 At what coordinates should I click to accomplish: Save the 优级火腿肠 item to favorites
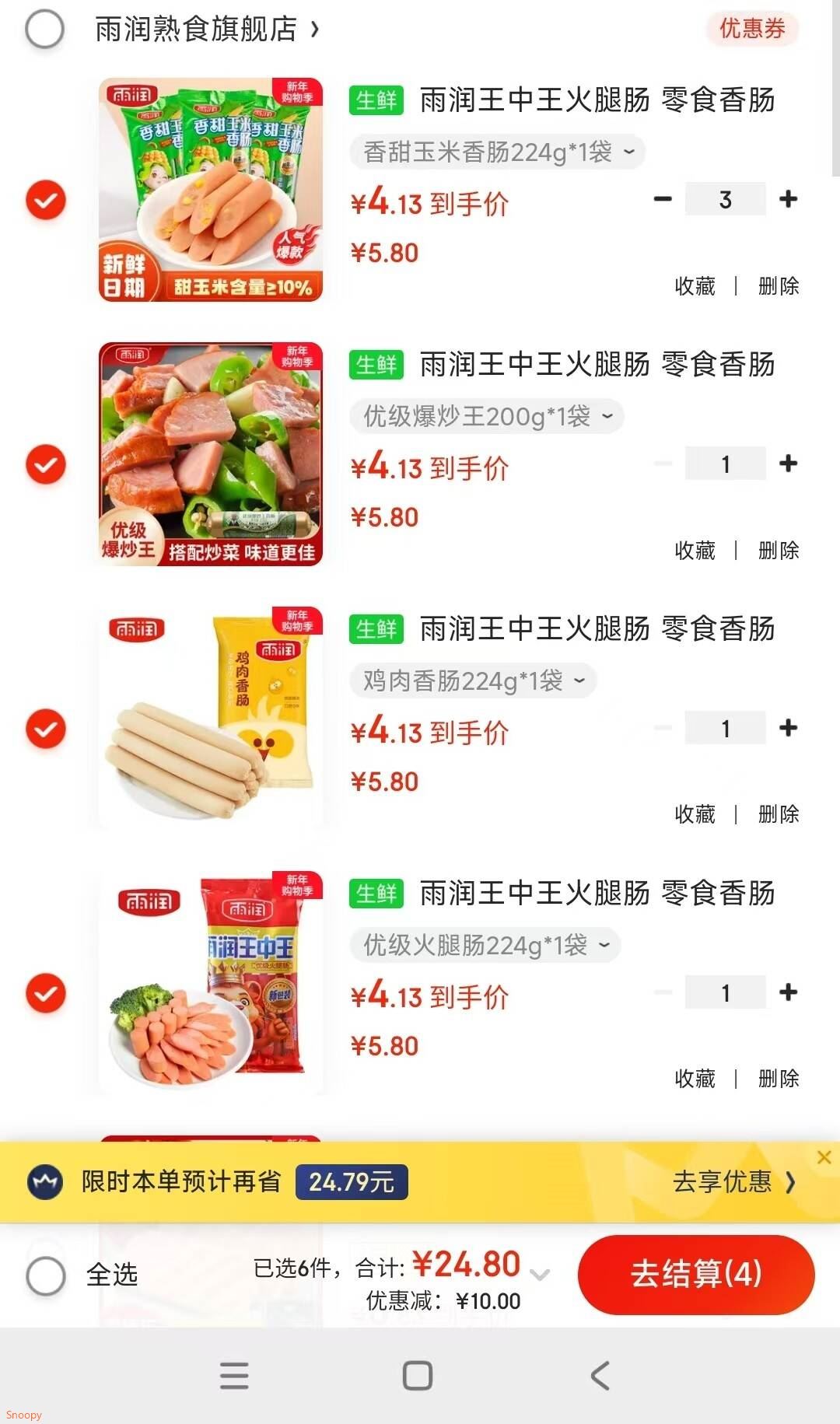(x=695, y=1079)
